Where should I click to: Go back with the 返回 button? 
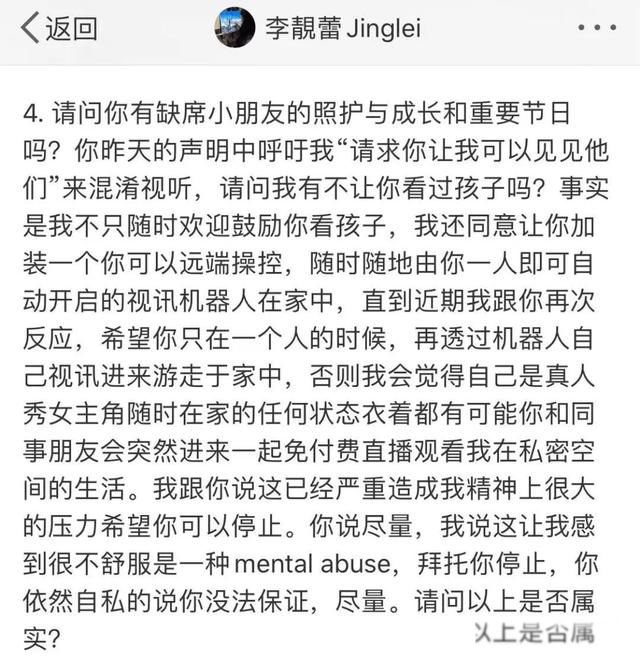tap(58, 28)
